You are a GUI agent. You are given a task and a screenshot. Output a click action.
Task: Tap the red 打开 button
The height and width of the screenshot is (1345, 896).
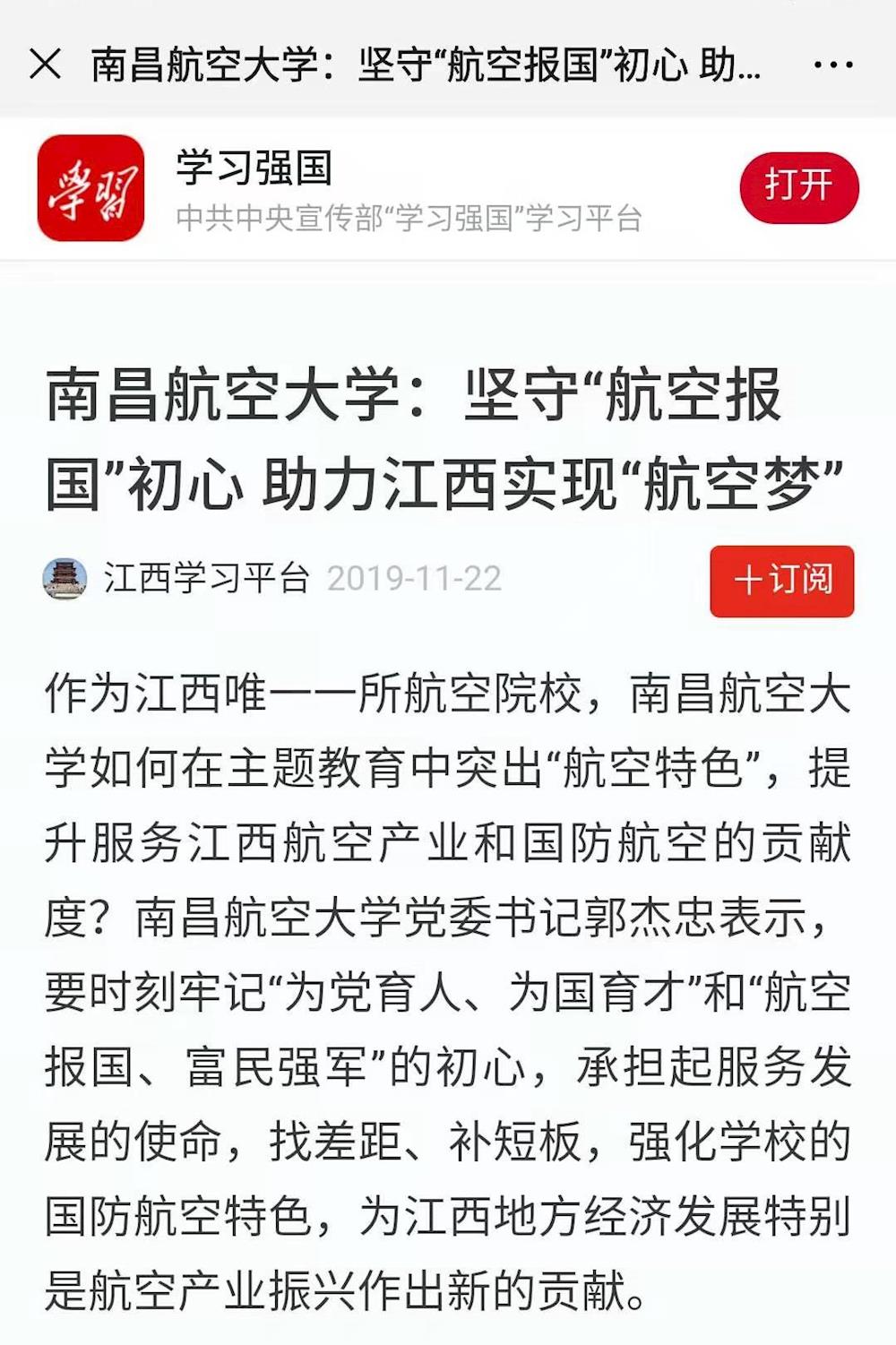point(798,187)
